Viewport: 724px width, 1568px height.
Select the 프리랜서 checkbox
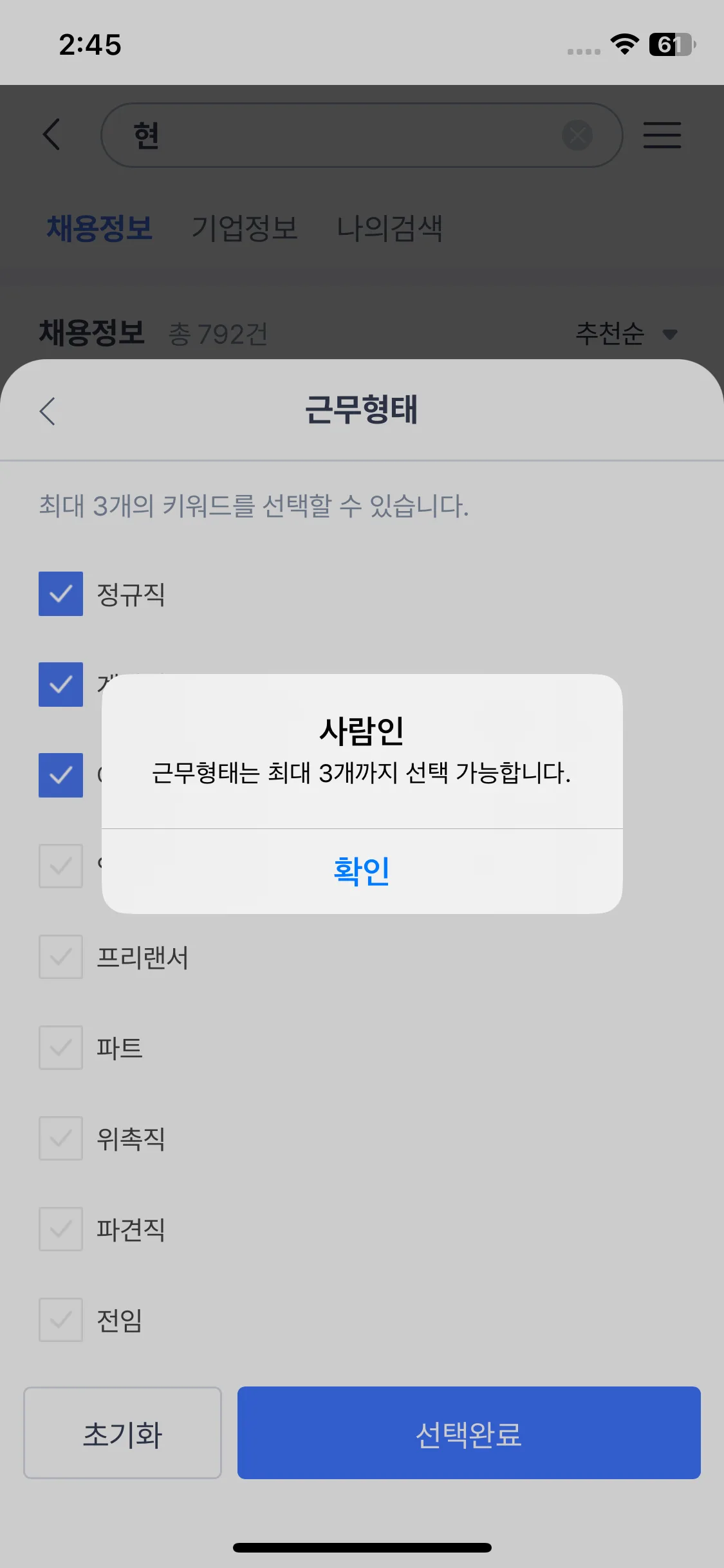[60, 957]
